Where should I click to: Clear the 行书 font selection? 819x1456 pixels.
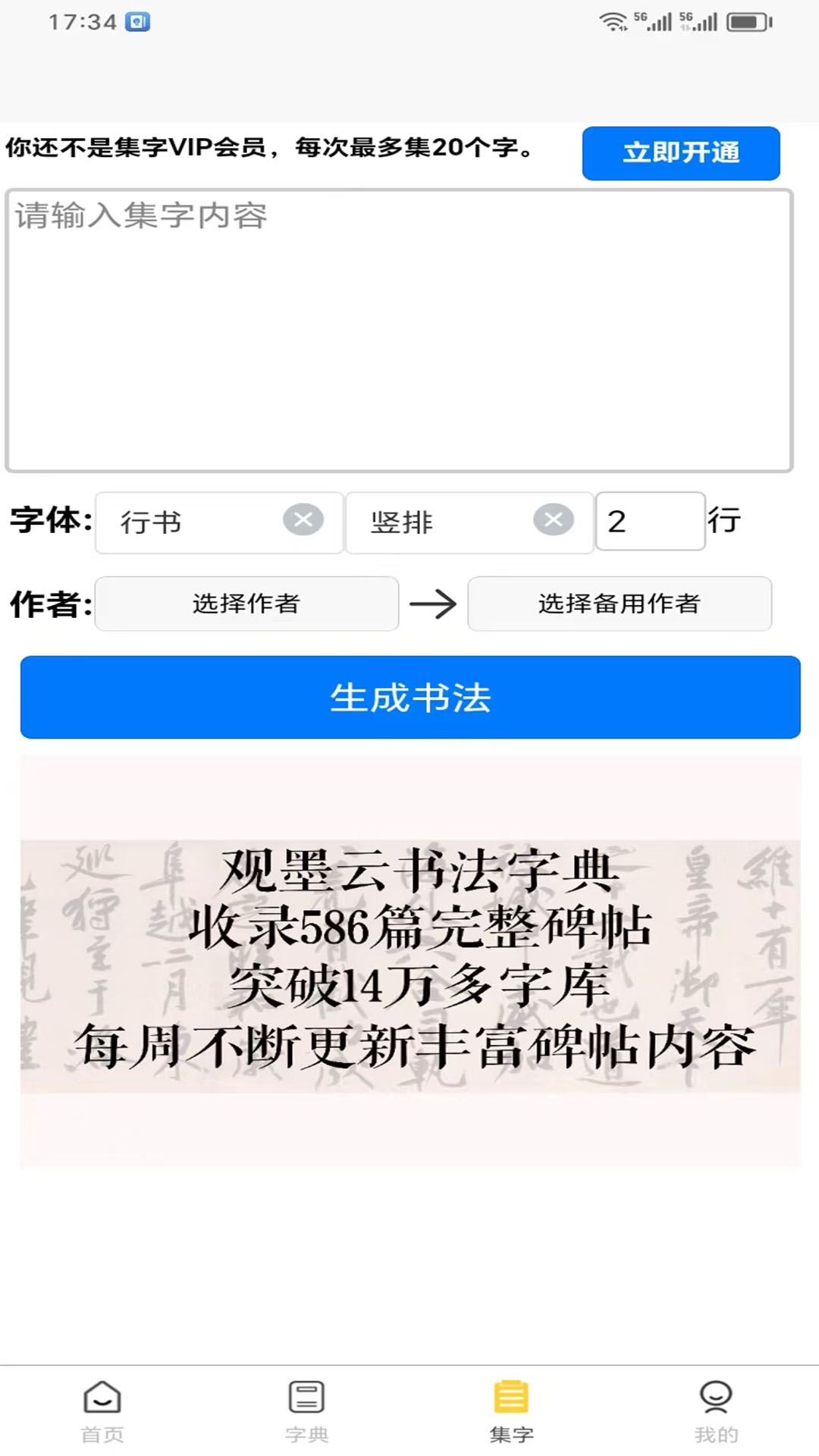pos(304,521)
